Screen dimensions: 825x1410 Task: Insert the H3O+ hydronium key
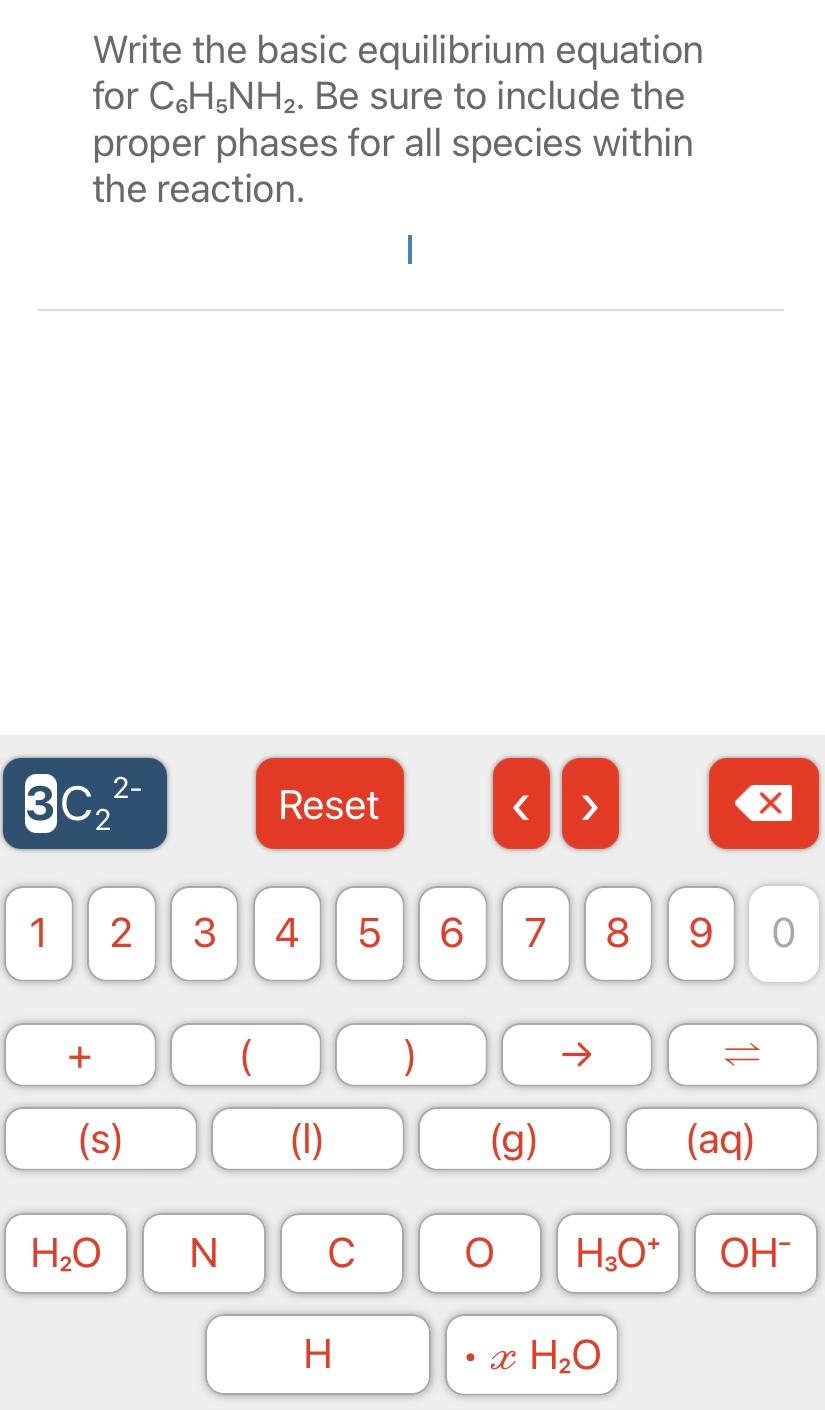pos(618,1253)
